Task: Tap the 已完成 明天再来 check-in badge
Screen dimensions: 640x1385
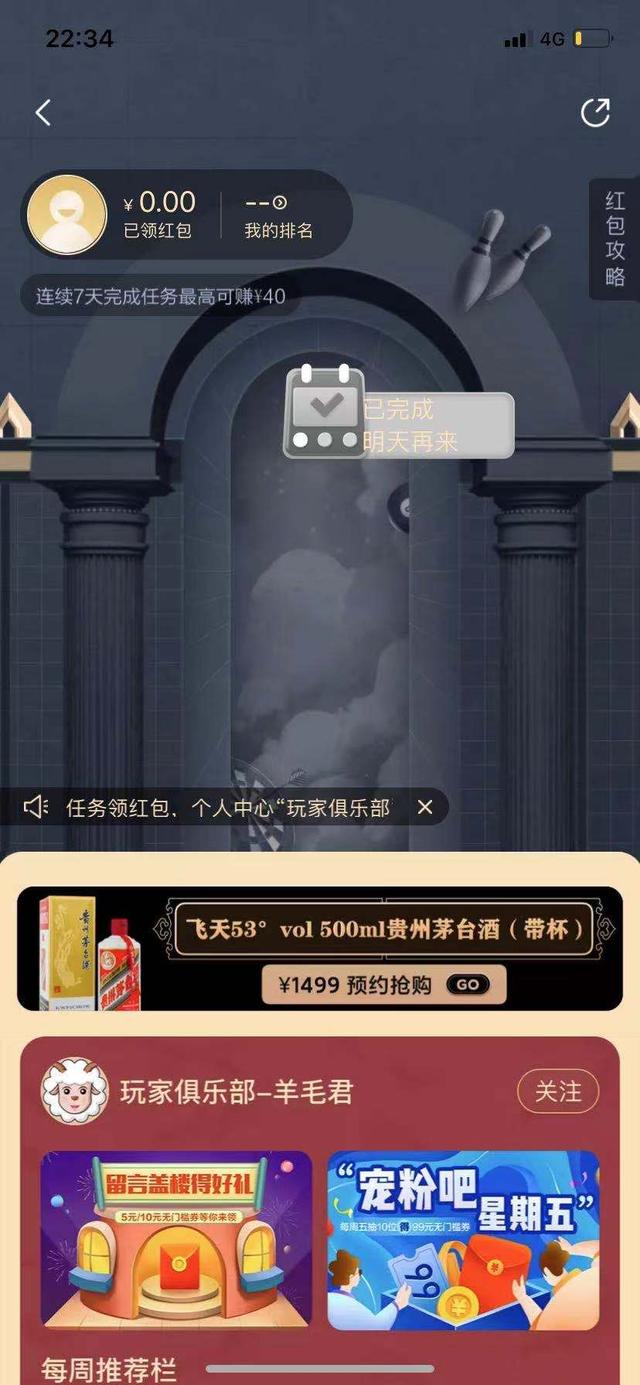Action: coord(399,411)
